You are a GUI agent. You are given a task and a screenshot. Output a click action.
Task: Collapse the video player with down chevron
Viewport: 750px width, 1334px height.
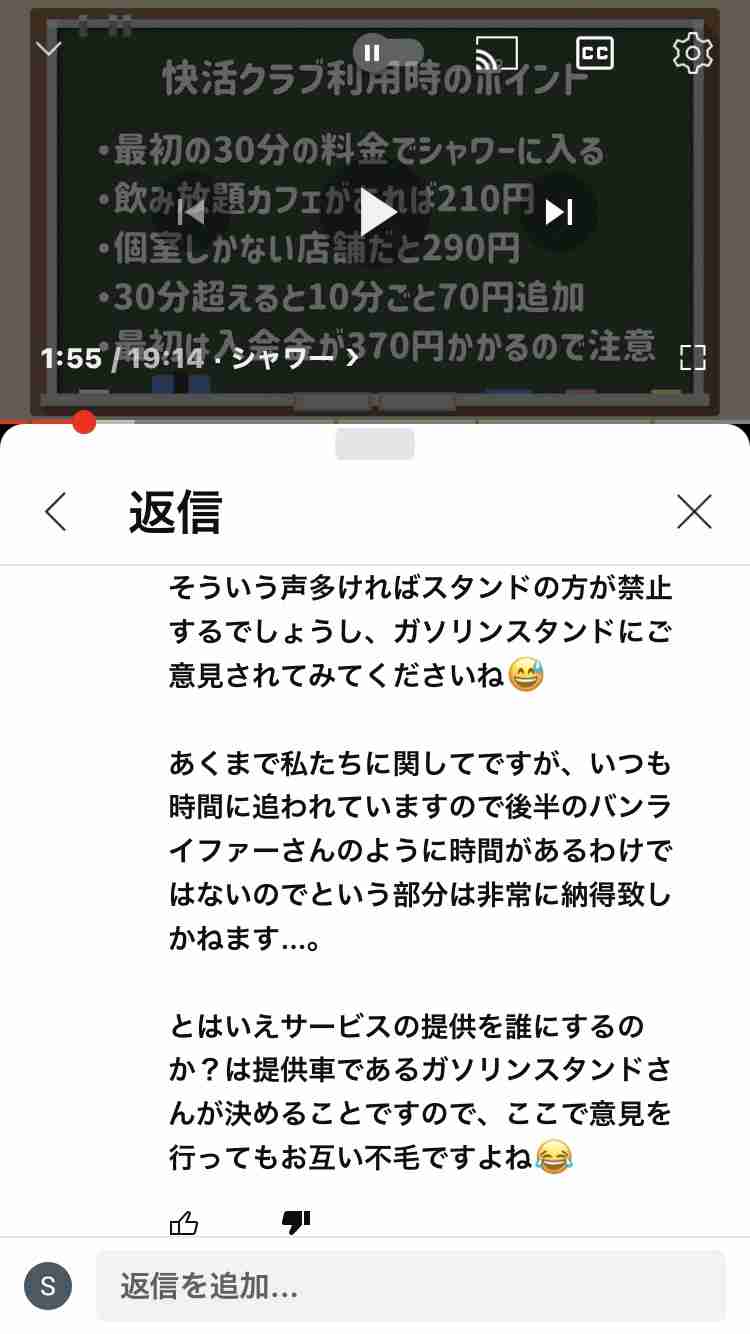pyautogui.click(x=48, y=50)
